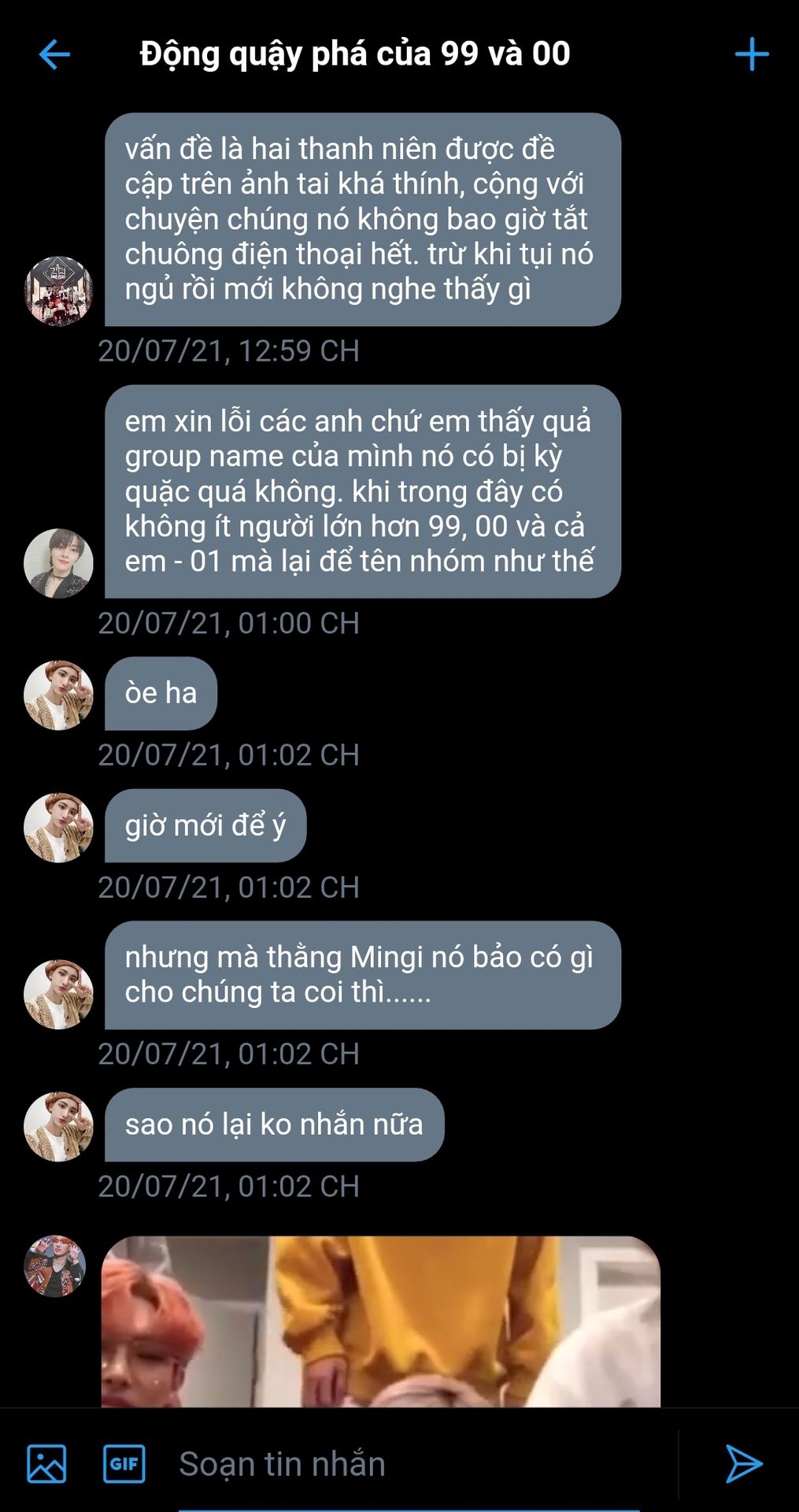Open avatar beside 'òe ha' message
This screenshot has height=1512, width=799.
(x=58, y=695)
